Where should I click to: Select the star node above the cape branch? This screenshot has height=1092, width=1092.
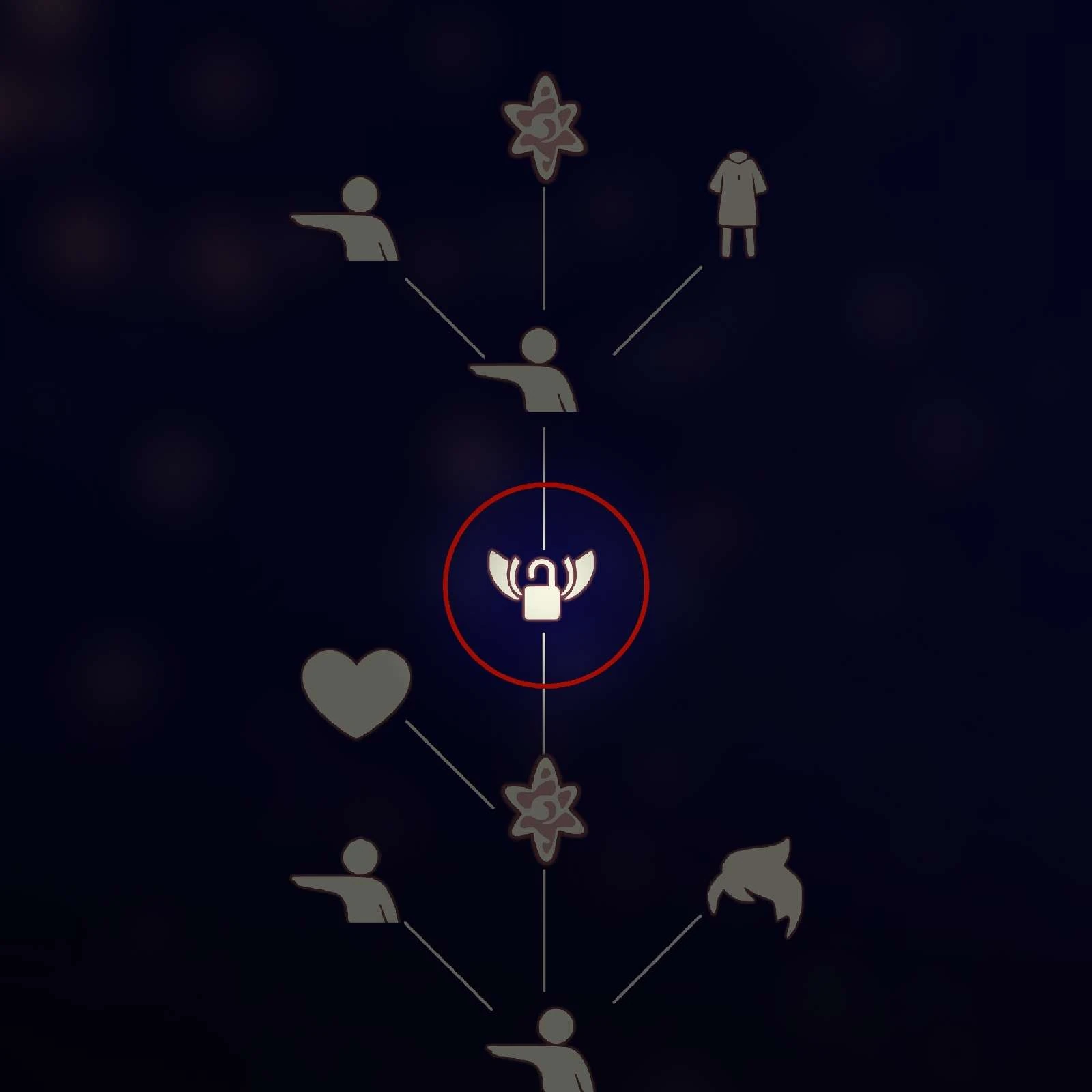click(544, 128)
